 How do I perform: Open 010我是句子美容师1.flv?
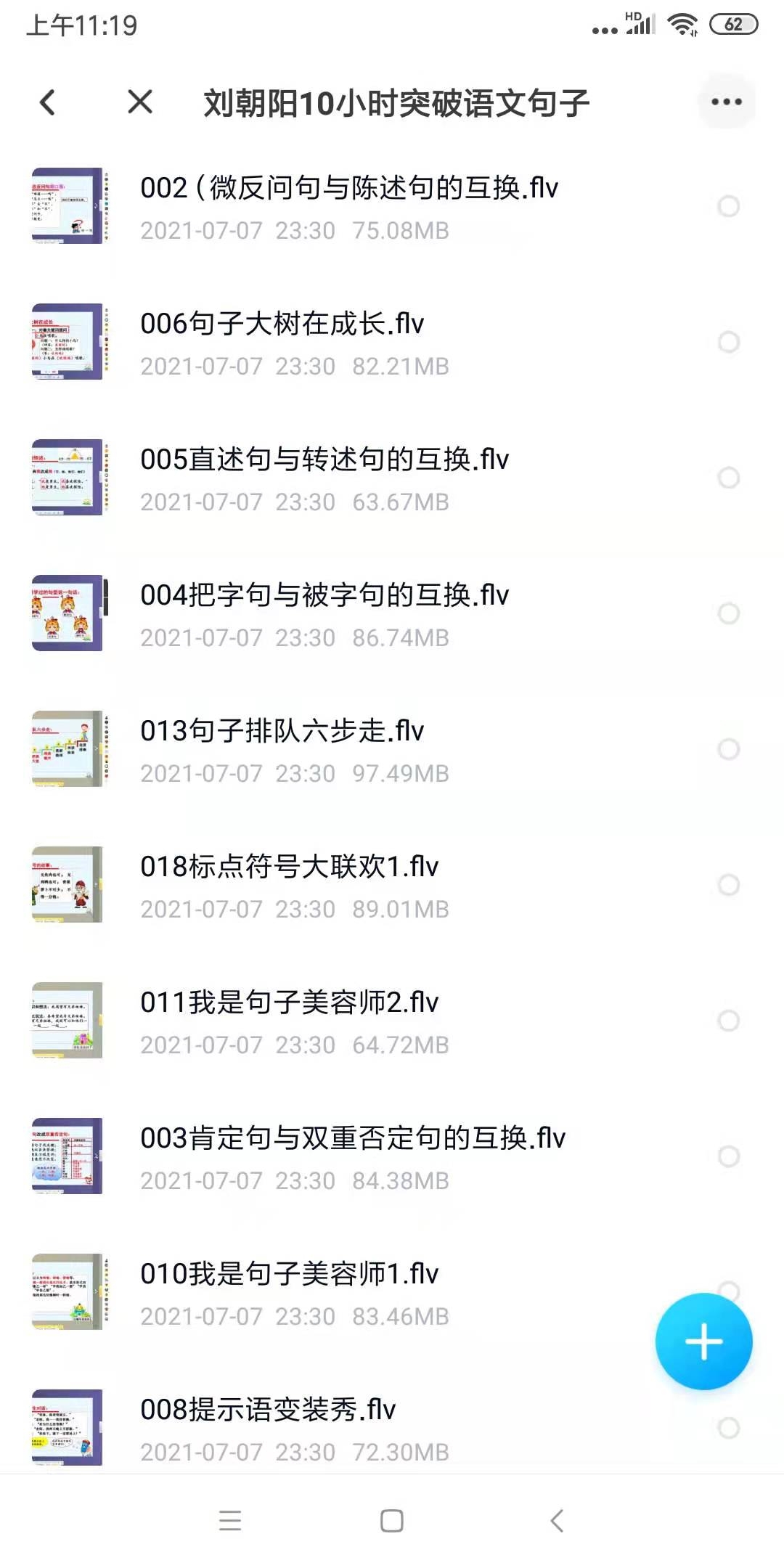[x=289, y=1292]
